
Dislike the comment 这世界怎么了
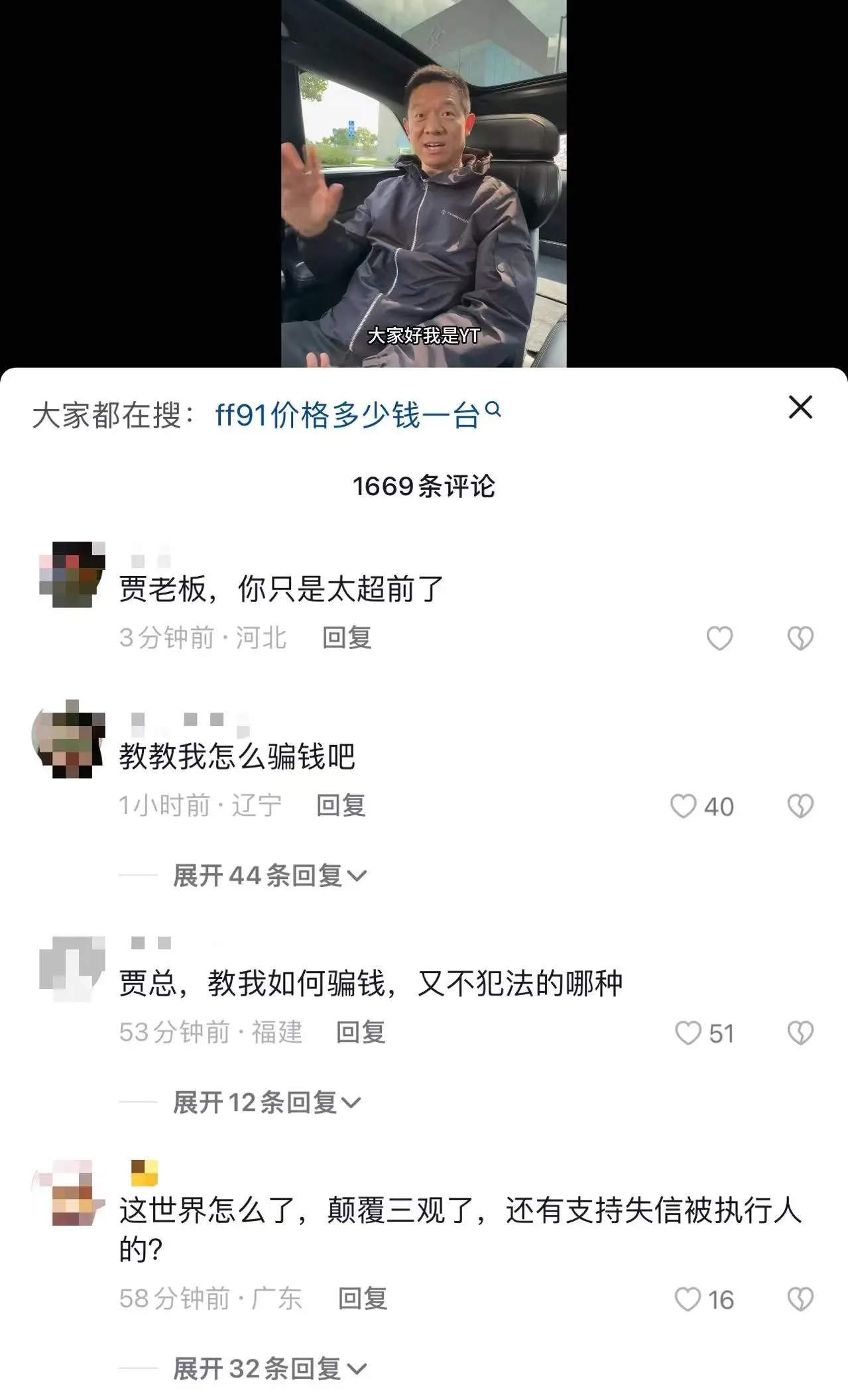point(800,1299)
